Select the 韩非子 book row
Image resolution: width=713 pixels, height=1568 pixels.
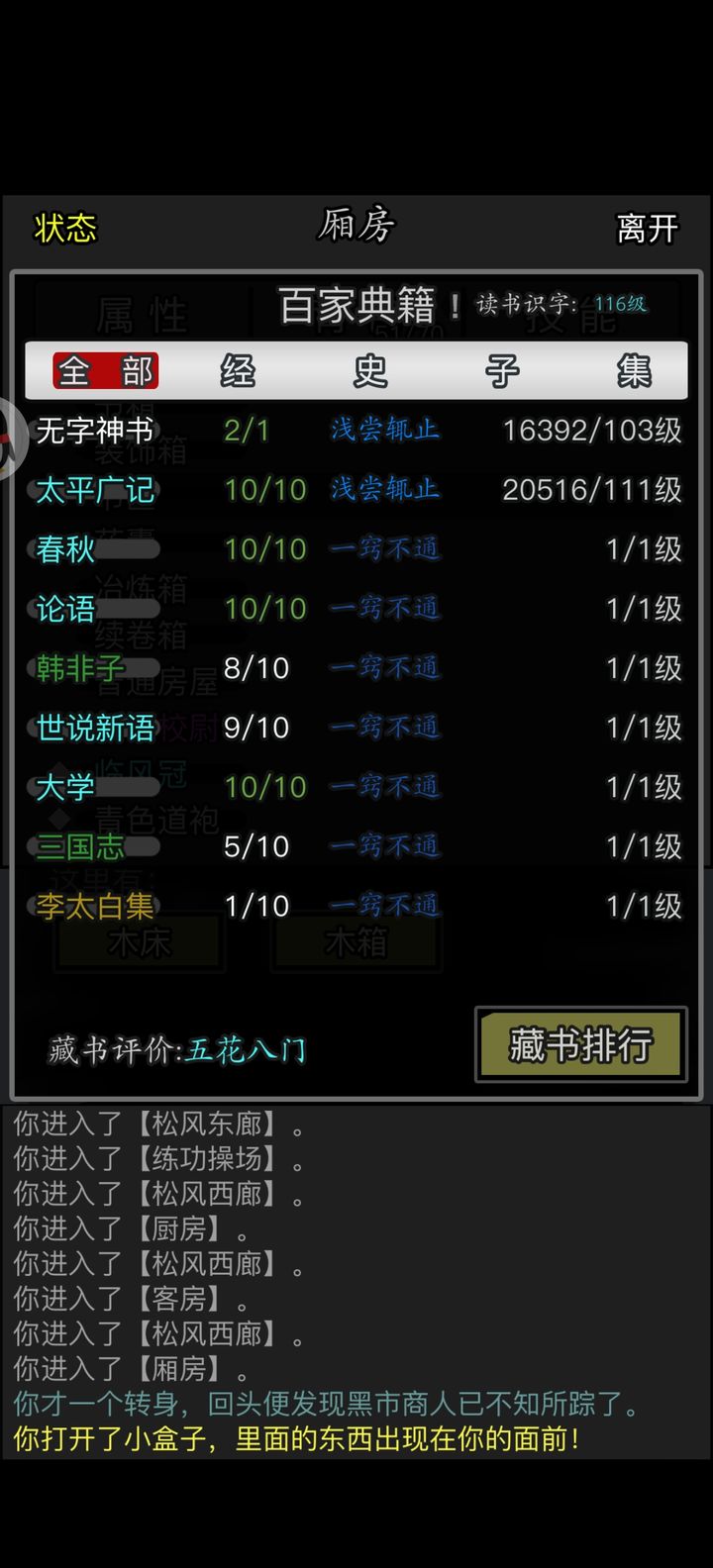(x=79, y=668)
